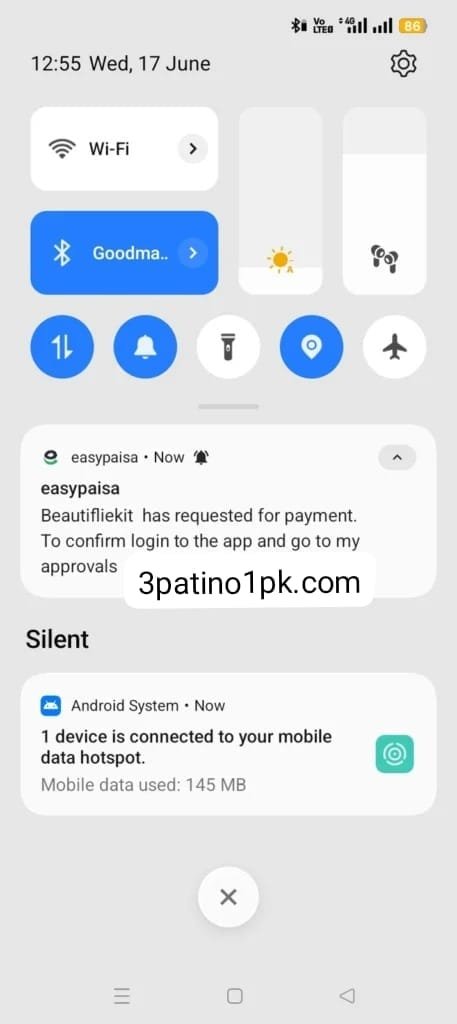Screen dimensions: 457x1024
Task: Adjust the earbuds volume slider
Action: (x=385, y=200)
